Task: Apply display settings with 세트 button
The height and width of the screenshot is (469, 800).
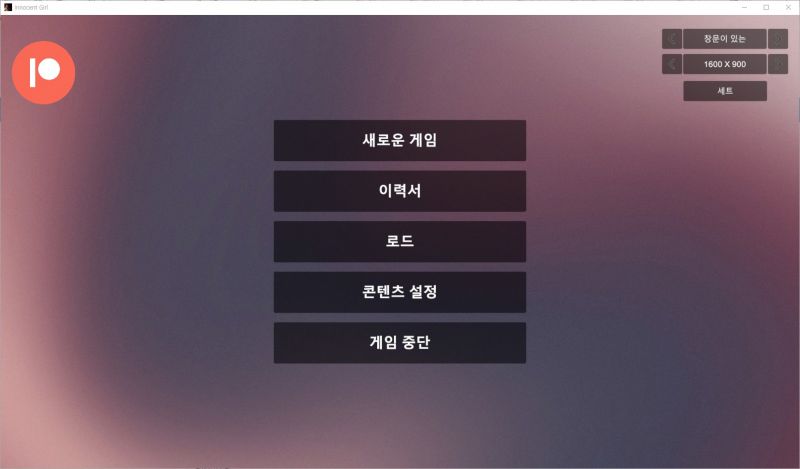Action: pyautogui.click(x=725, y=91)
